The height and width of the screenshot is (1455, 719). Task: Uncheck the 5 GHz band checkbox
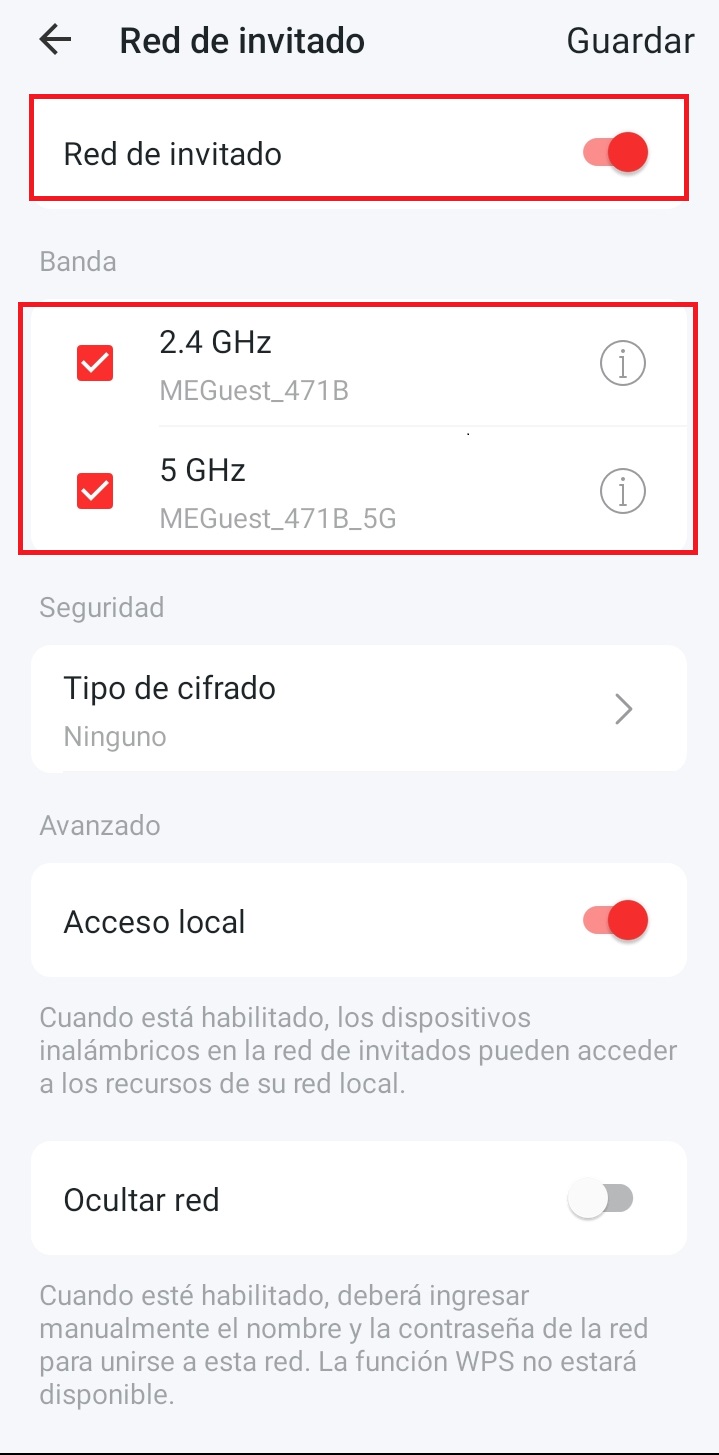coord(95,491)
